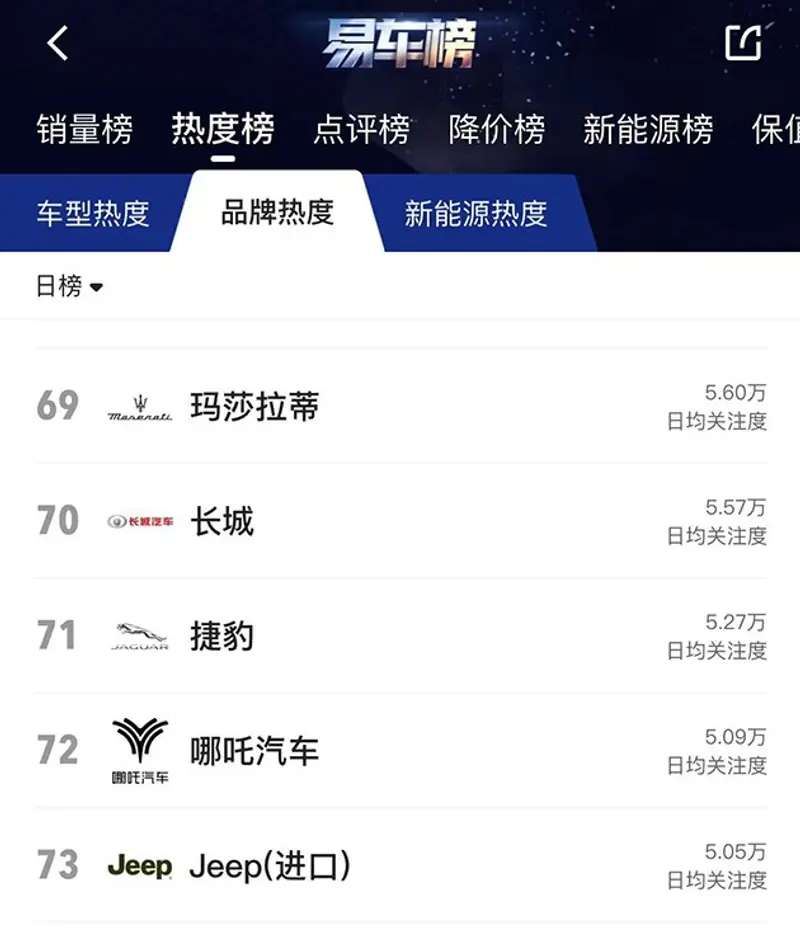Select the 热度榜 tab

click(222, 130)
